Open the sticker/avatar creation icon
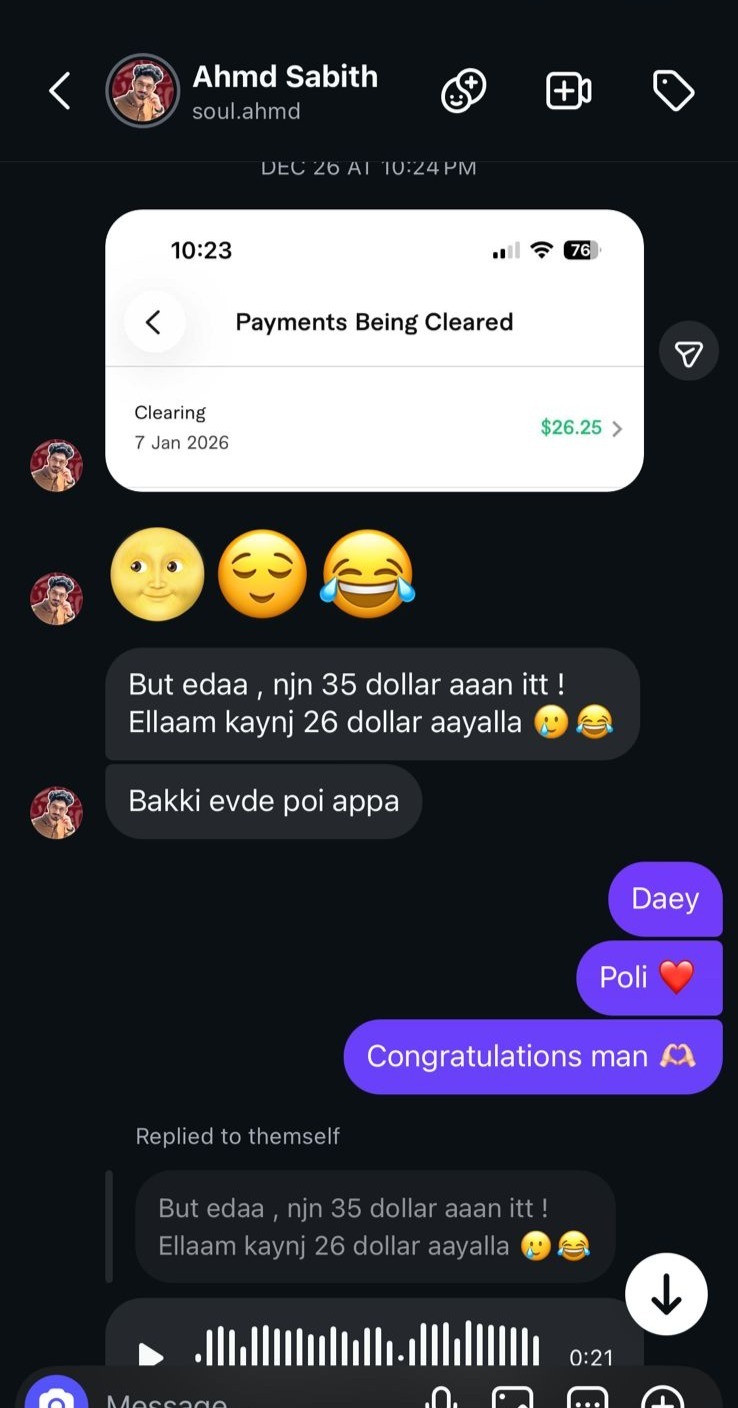The height and width of the screenshot is (1408, 738). (463, 92)
